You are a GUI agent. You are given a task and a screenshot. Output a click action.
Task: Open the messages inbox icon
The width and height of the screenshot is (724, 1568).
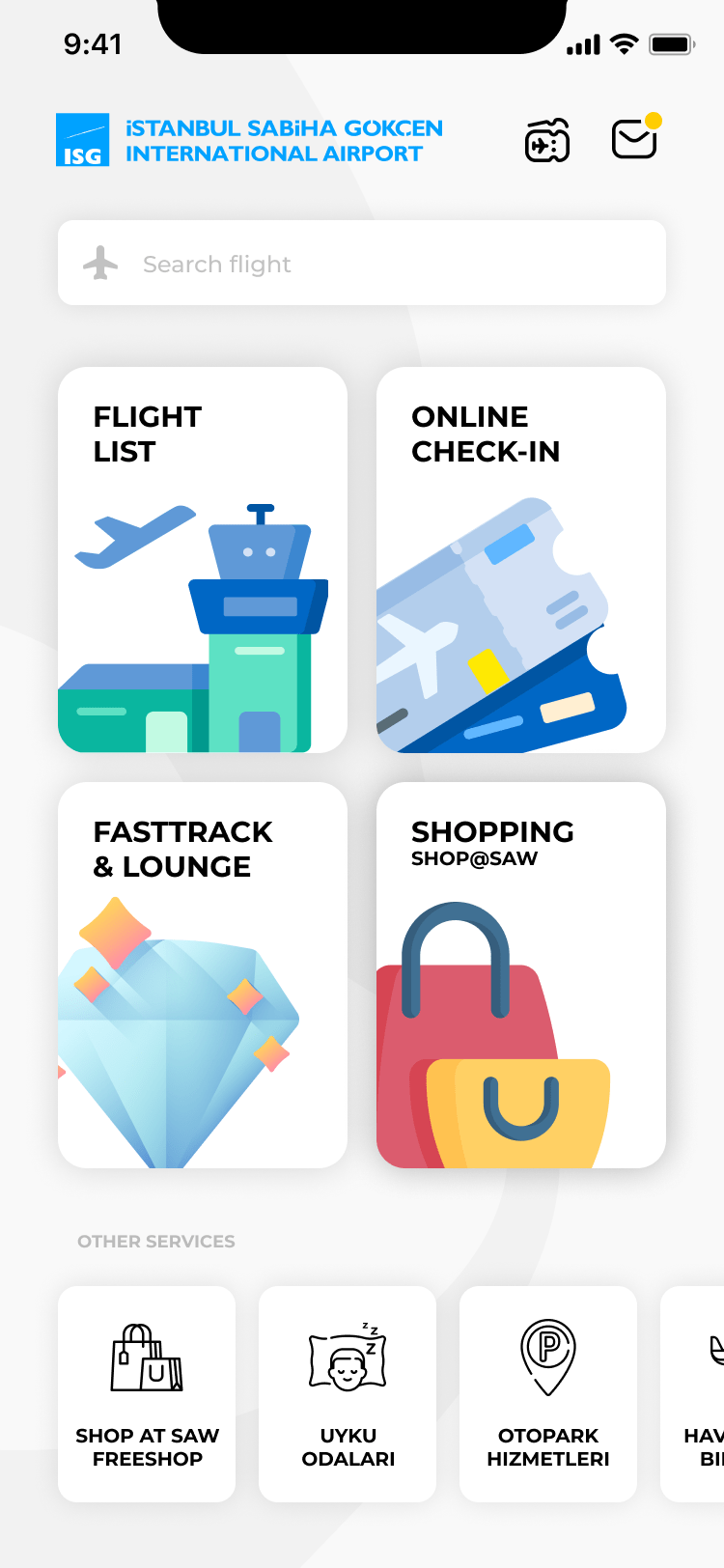pos(636,137)
